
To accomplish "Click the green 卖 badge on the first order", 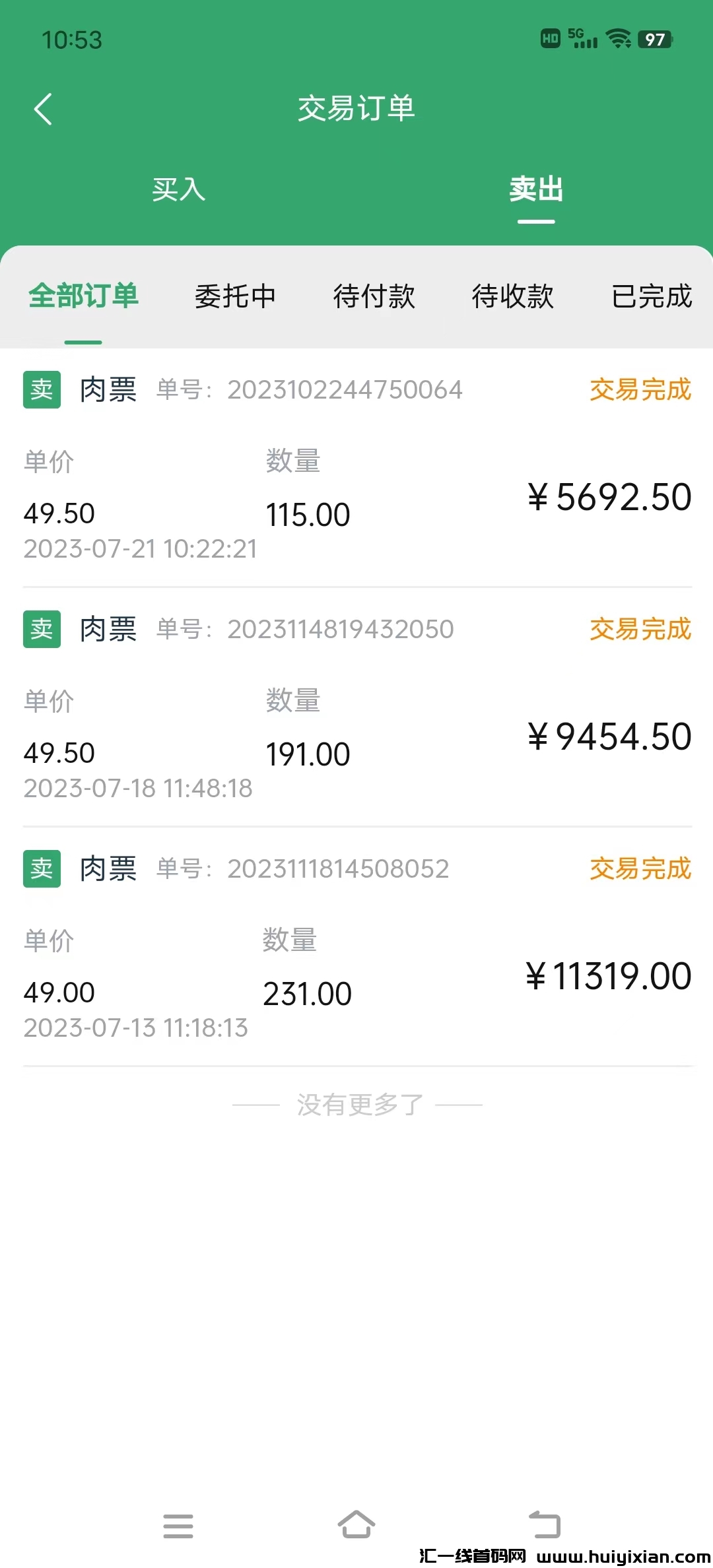I will point(41,389).
